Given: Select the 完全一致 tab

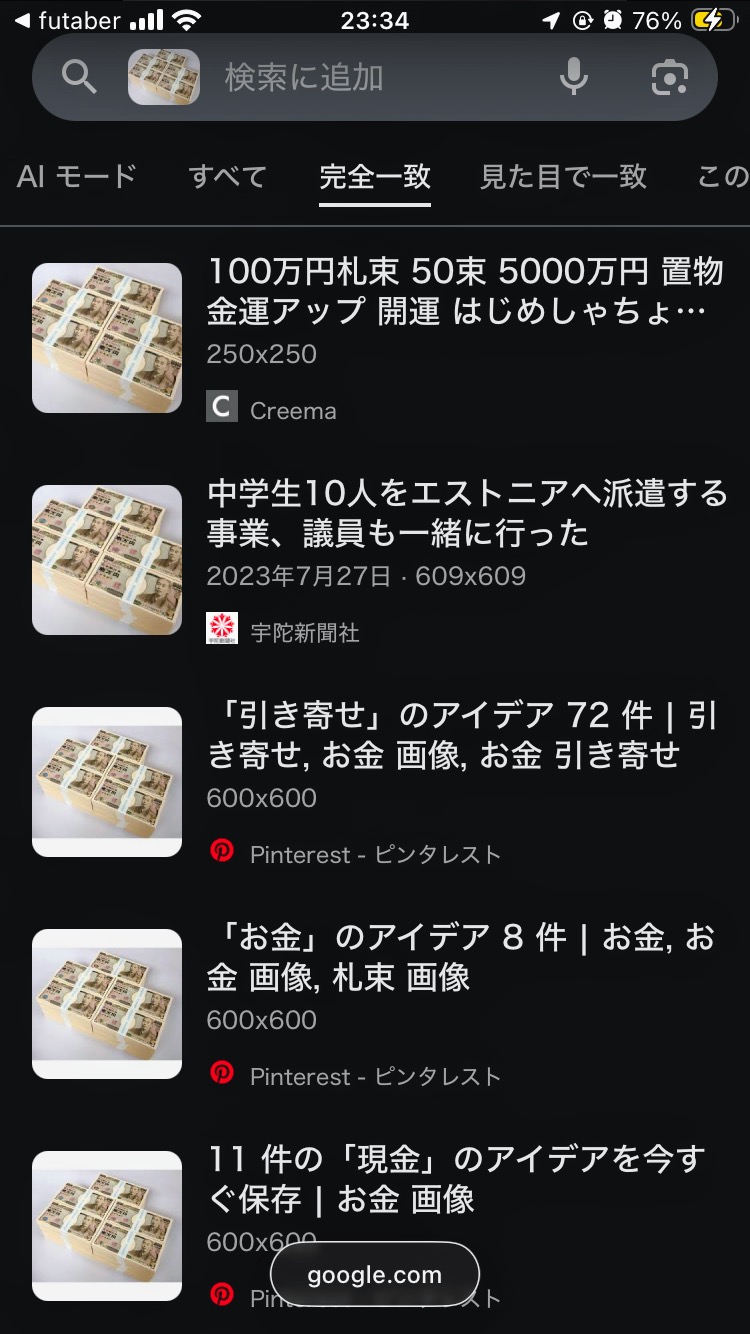Looking at the screenshot, I should click(x=375, y=177).
